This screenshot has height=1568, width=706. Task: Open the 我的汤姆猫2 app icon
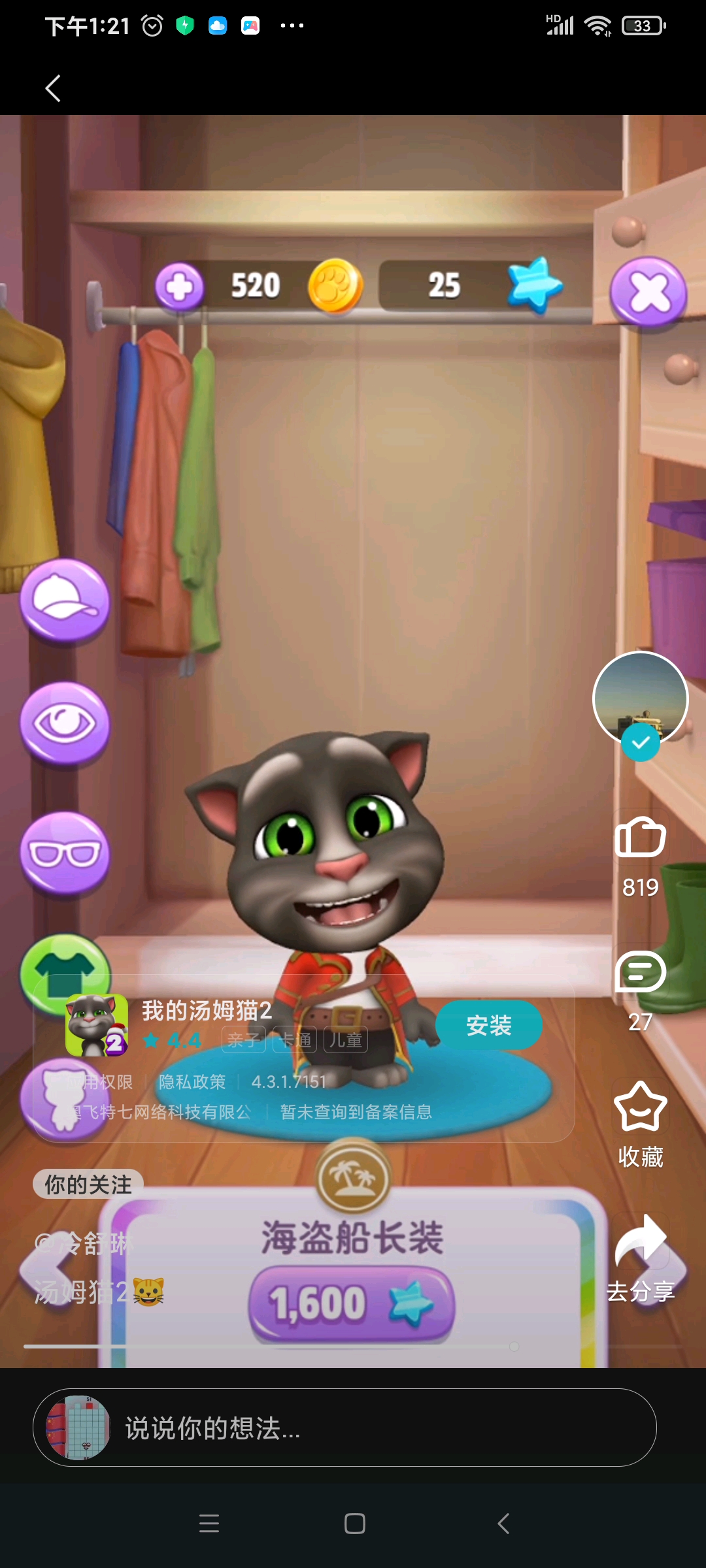[x=97, y=1025]
